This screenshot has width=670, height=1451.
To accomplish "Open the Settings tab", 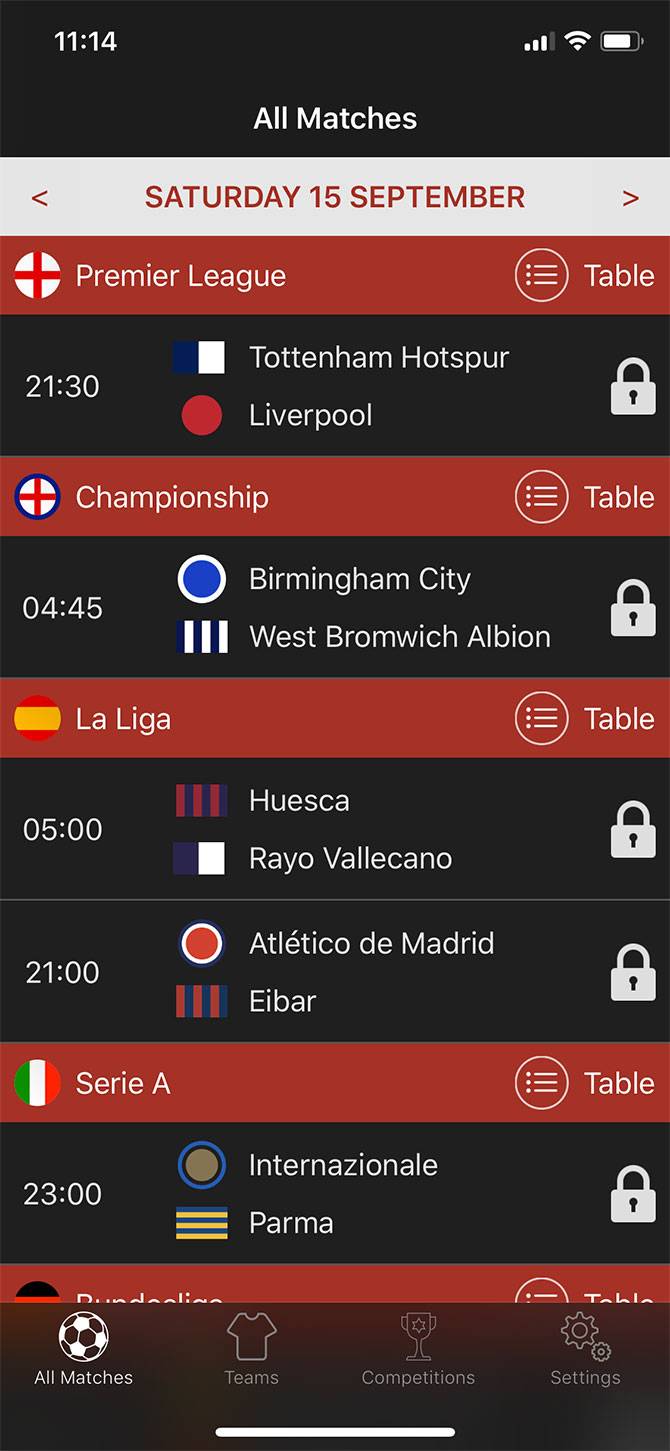I will [585, 1349].
